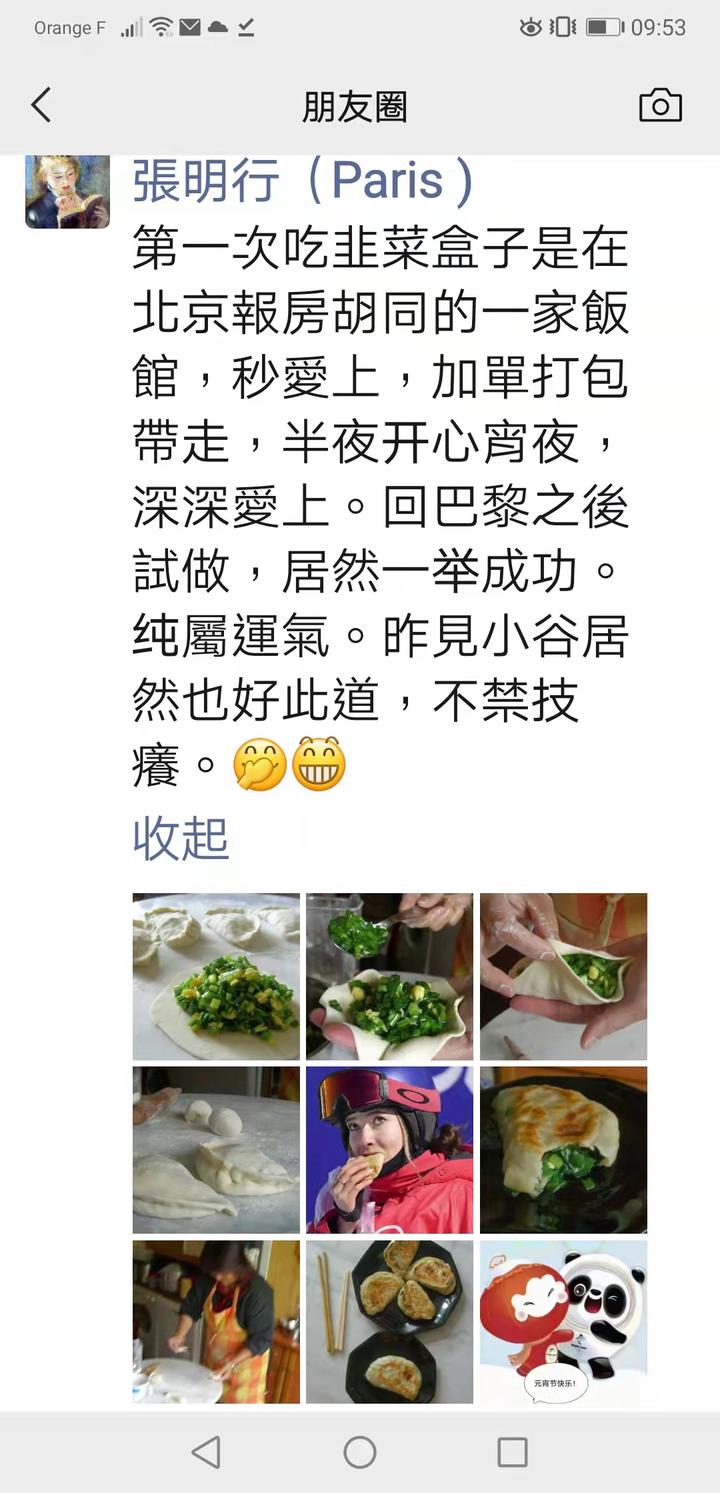Open recent apps with the square button
This screenshot has width=720, height=1493.
click(512, 1452)
